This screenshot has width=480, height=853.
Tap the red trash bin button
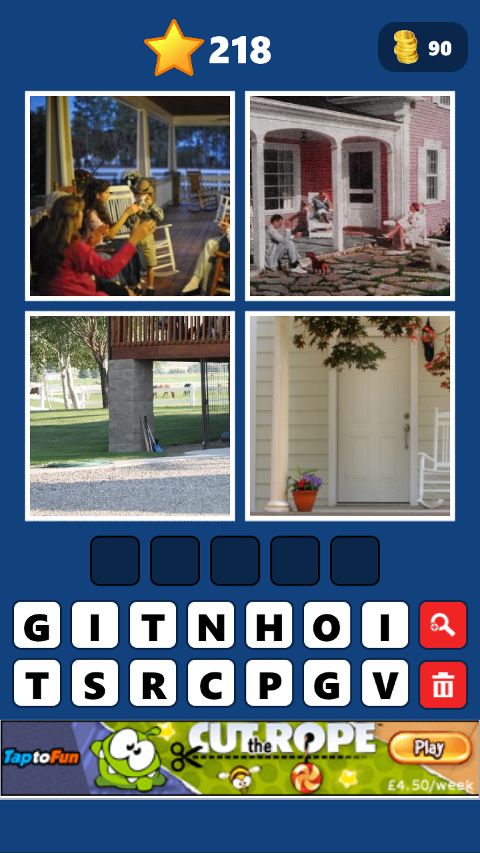coord(443,684)
